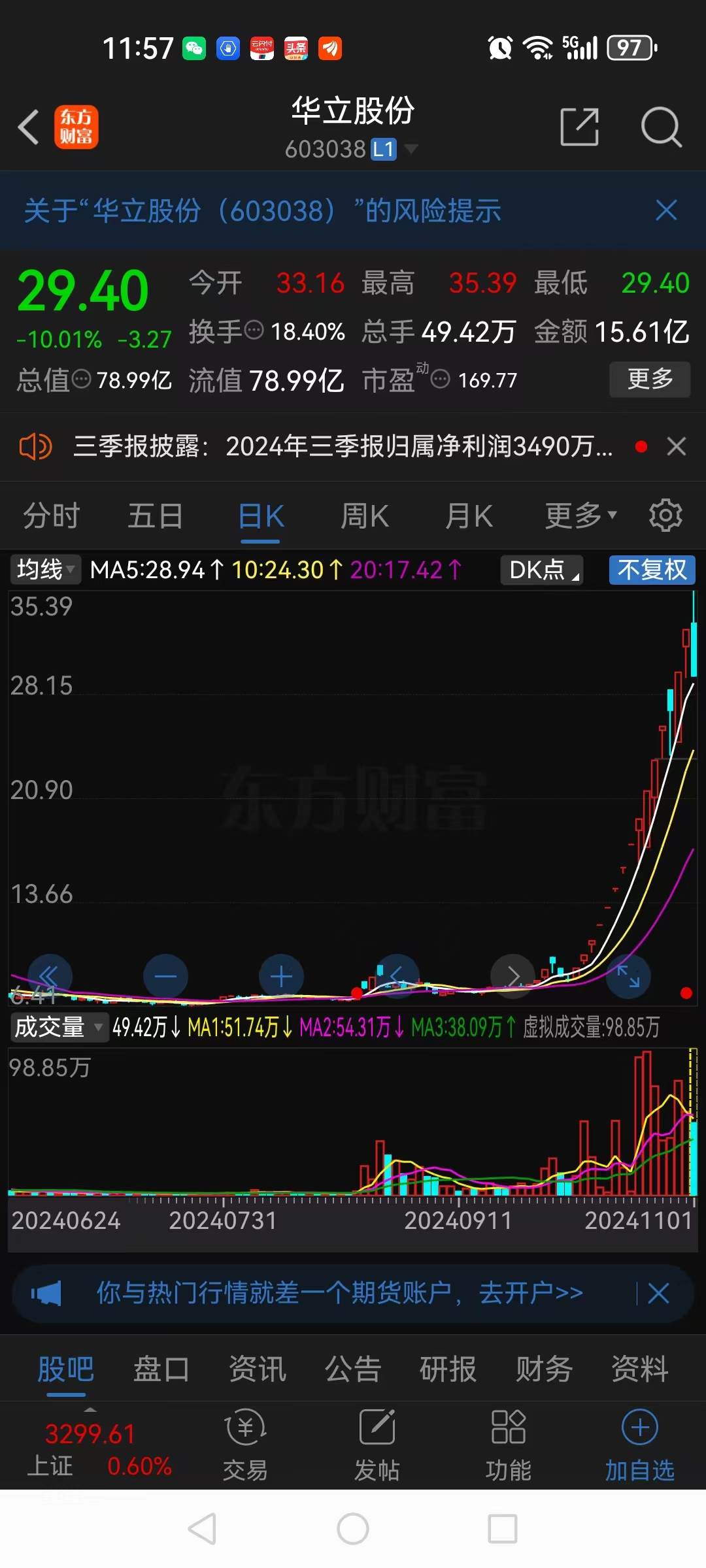Expand the chart to fullscreen view
Viewport: 706px width, 1568px height.
click(628, 976)
